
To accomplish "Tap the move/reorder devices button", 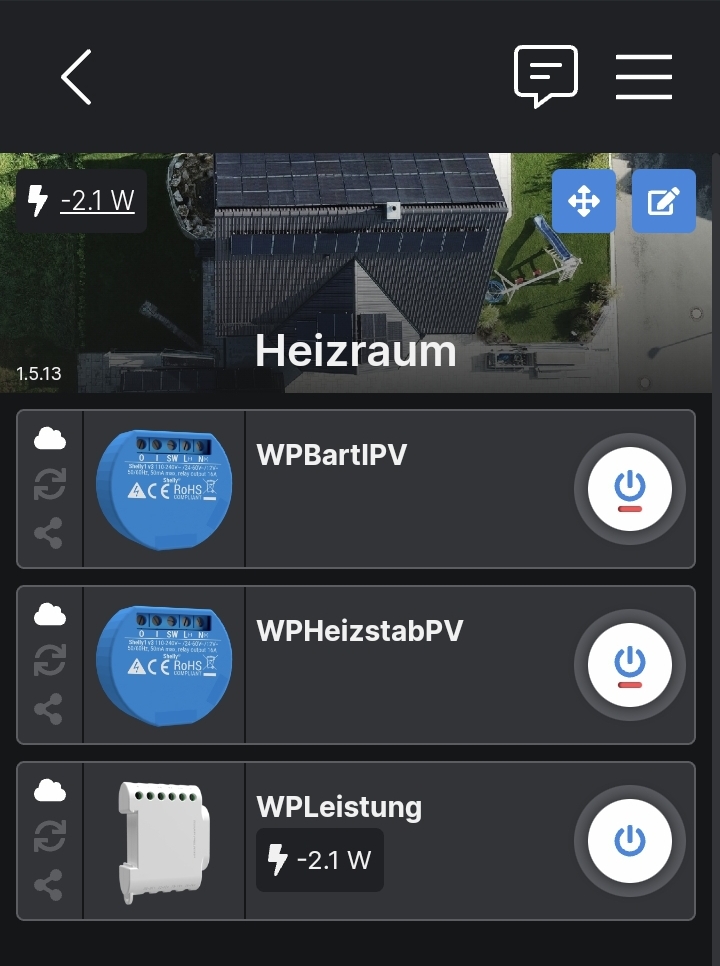I will pyautogui.click(x=584, y=201).
